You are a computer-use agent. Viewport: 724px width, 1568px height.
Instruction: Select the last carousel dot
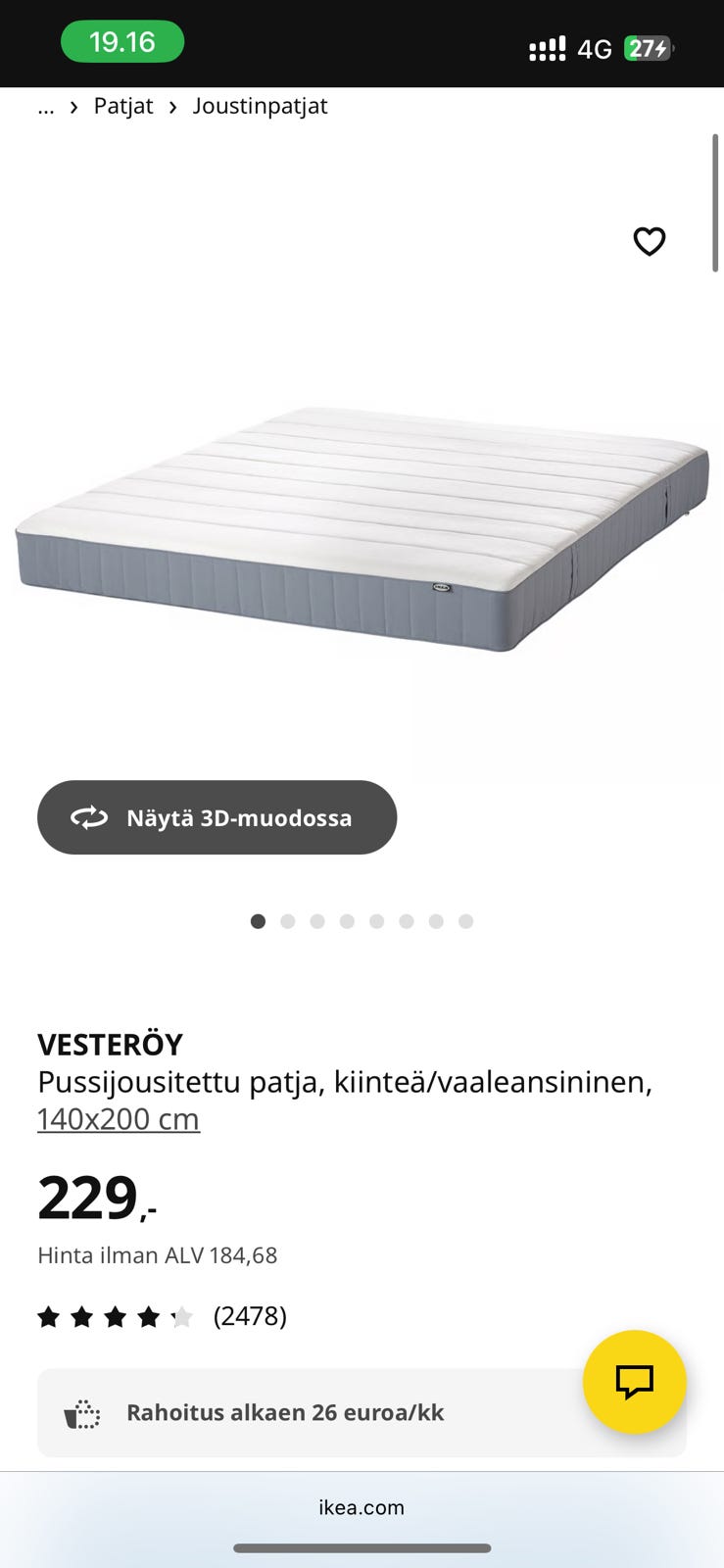click(x=464, y=921)
